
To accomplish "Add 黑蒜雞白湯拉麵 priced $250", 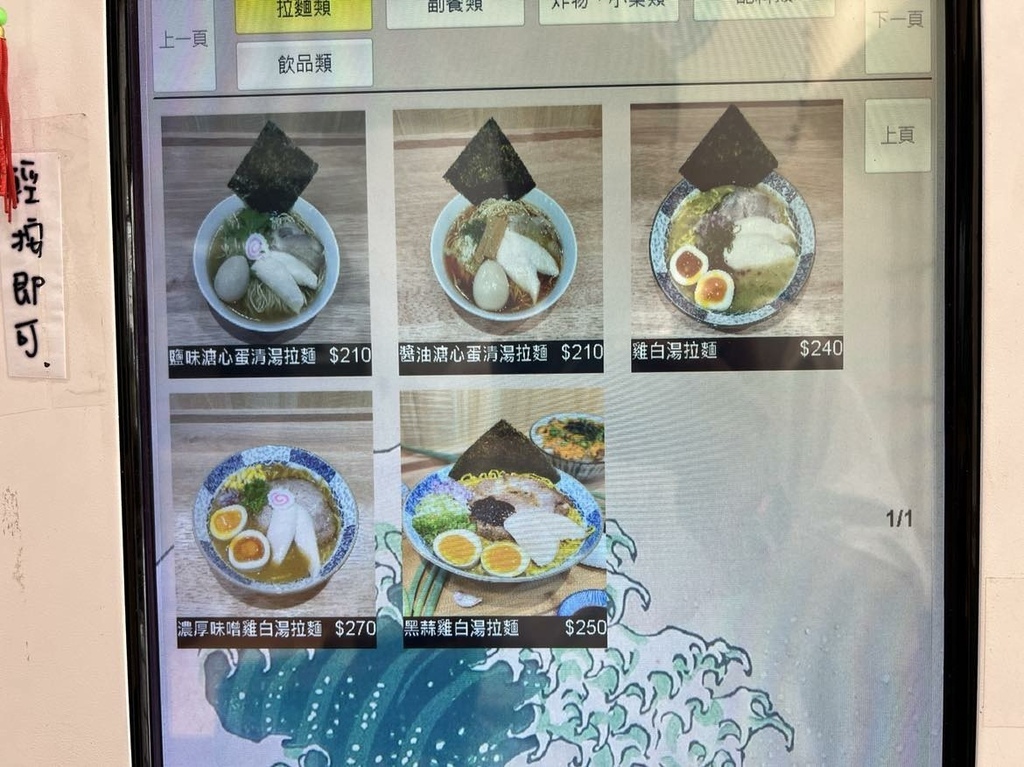I will [504, 519].
